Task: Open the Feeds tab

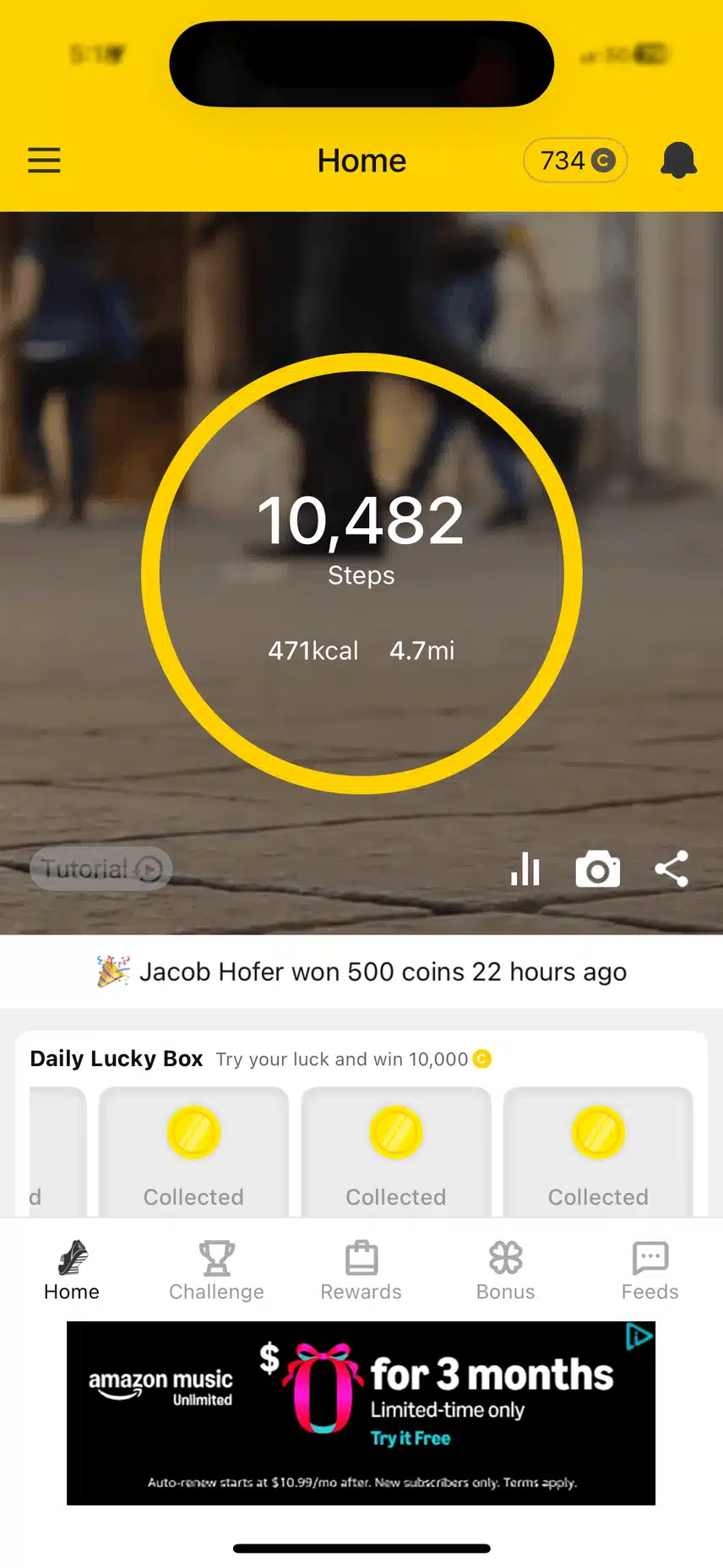Action: click(x=650, y=1270)
